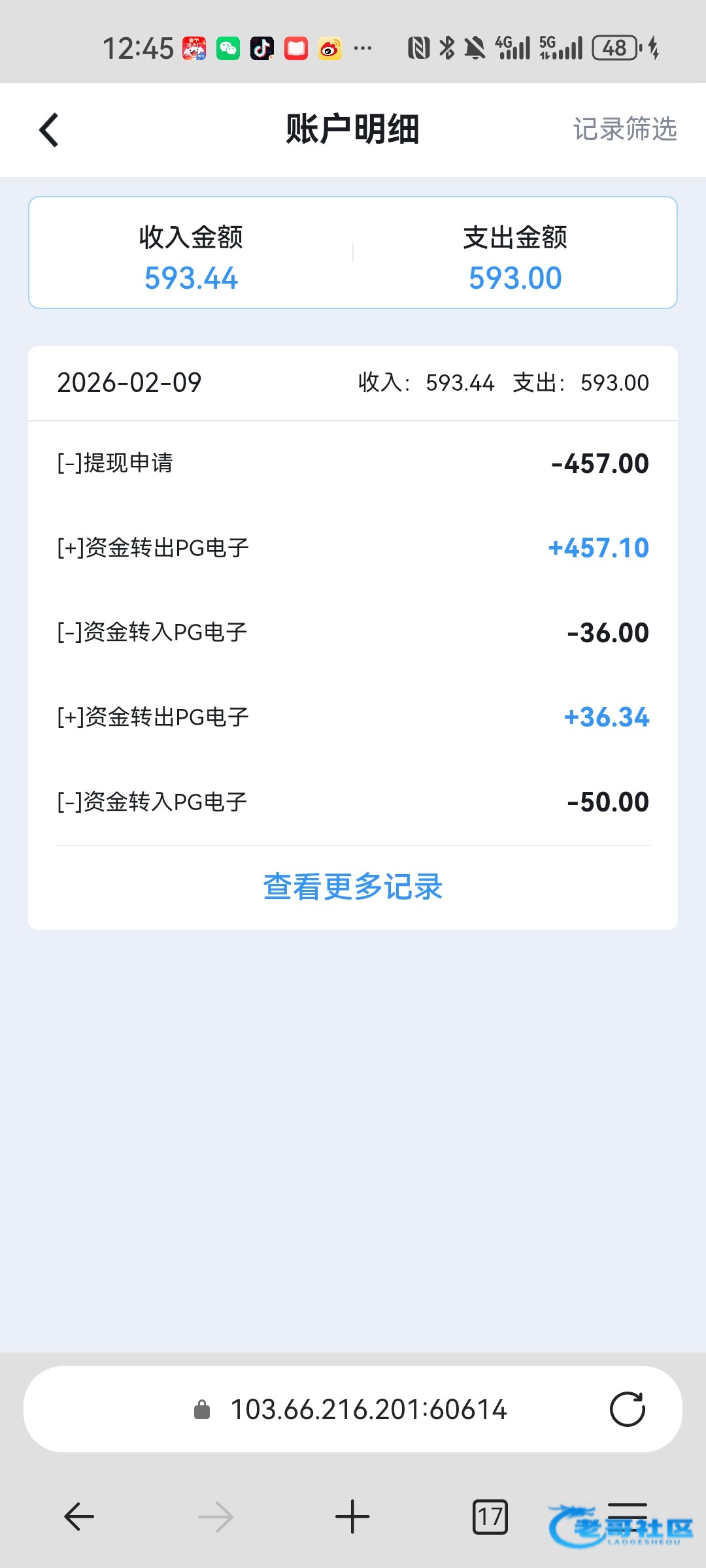Open 记录筛选 filter
This screenshot has height=1568, width=706.
tap(624, 129)
